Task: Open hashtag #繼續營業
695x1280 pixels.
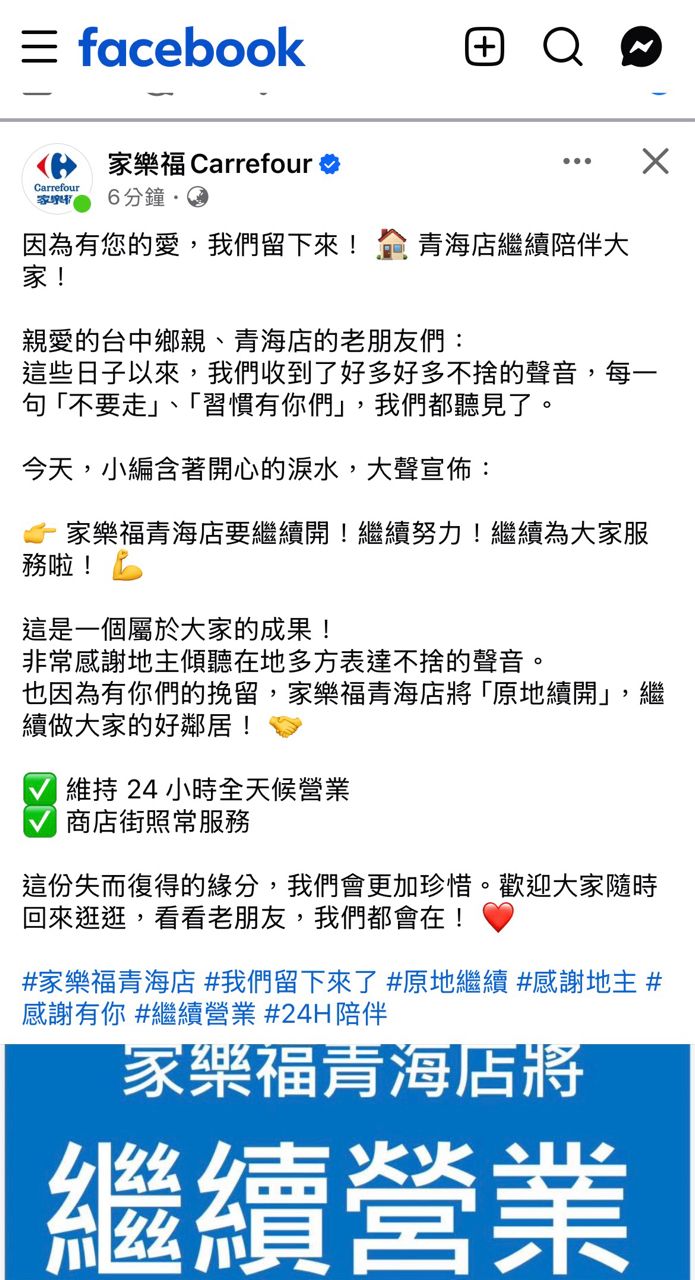Action: 195,1014
